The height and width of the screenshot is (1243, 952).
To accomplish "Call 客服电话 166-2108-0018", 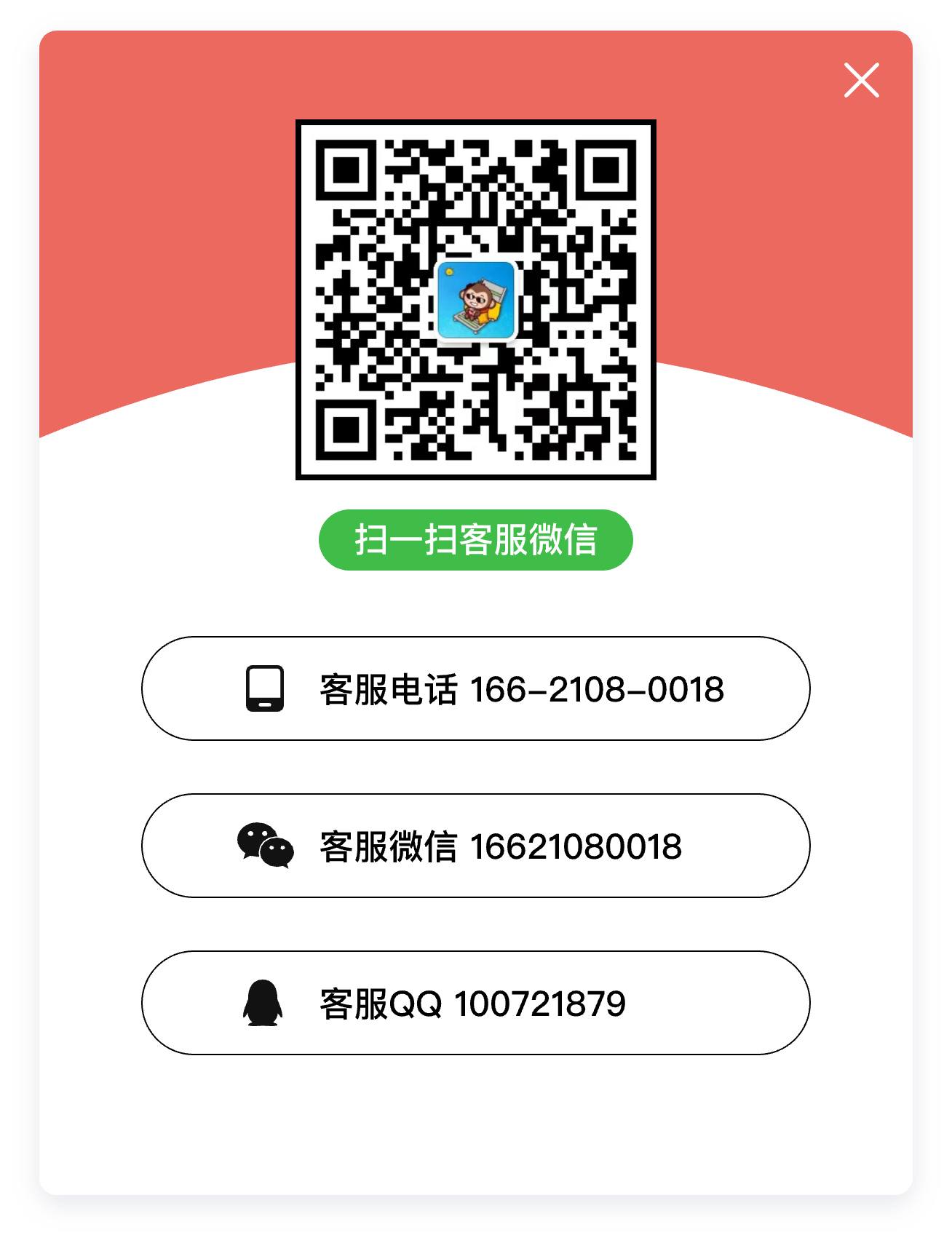I will click(475, 688).
